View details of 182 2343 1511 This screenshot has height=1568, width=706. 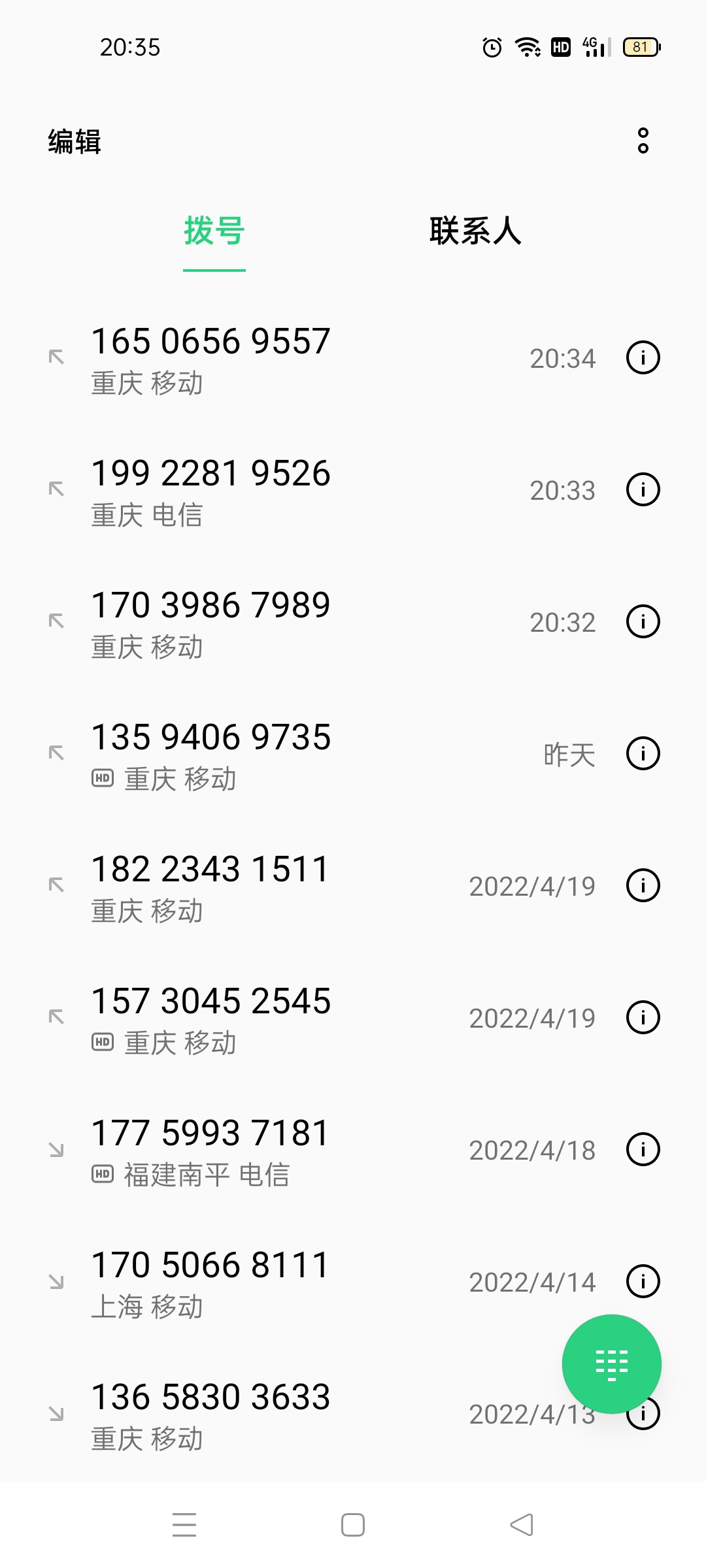(643, 886)
